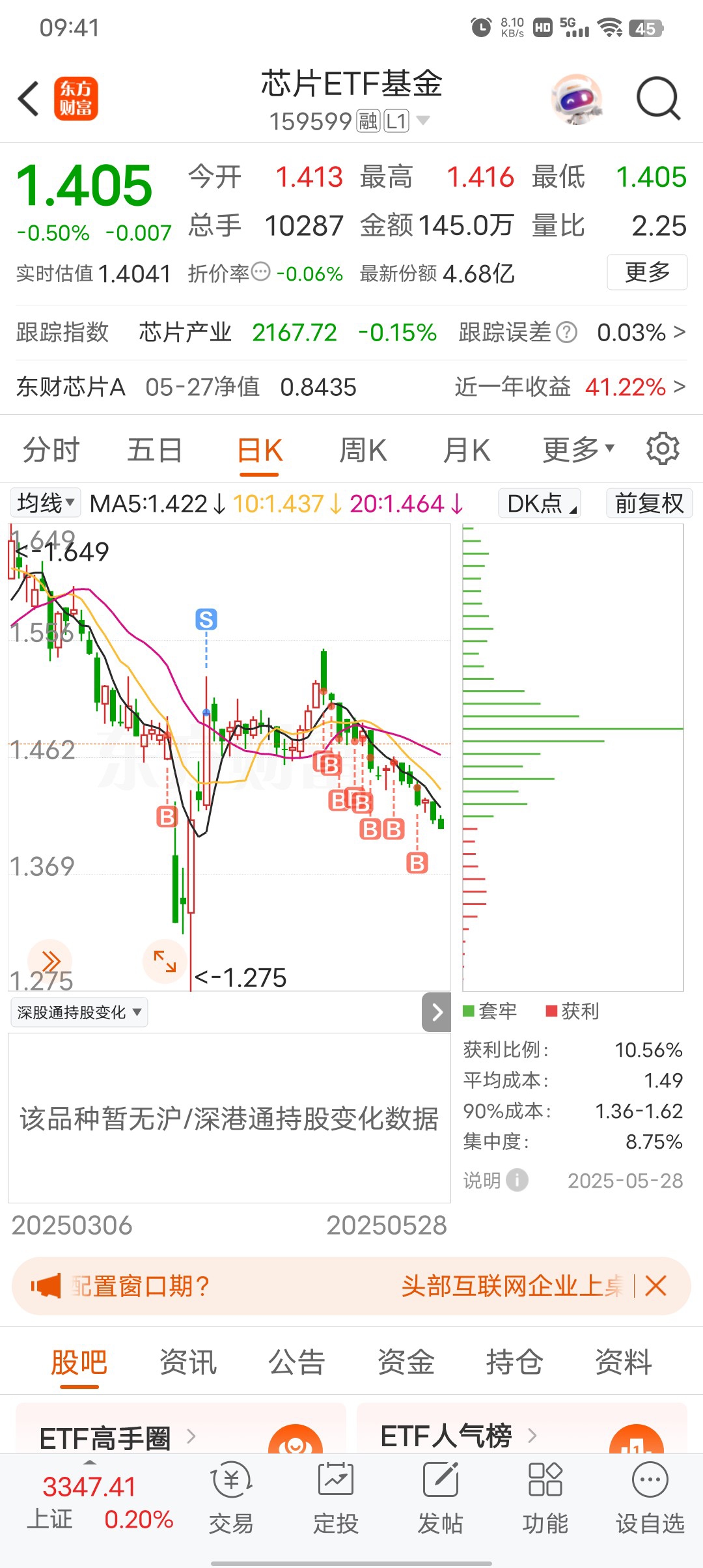This screenshot has width=703, height=1568.
Task: Open the 深股通持股变化 dropdown
Action: 77,1012
